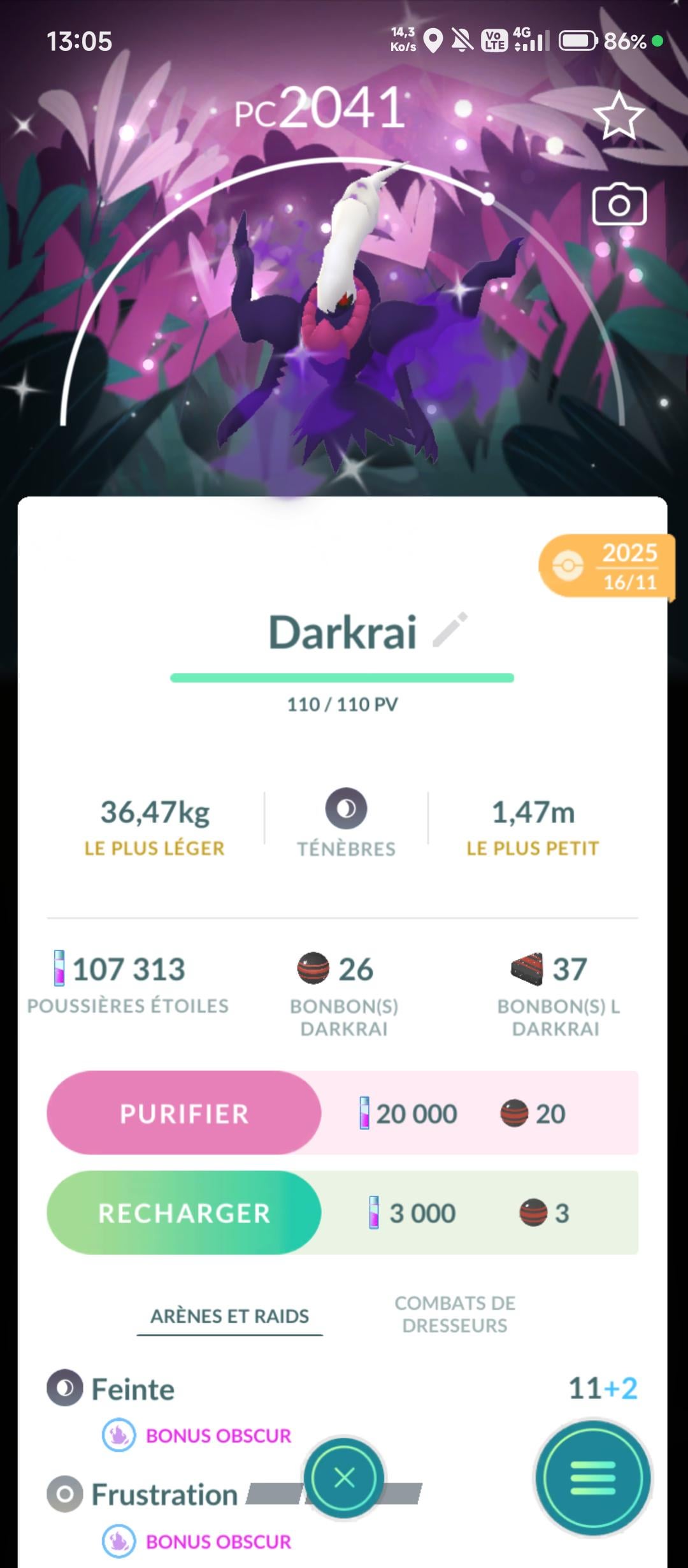This screenshot has width=688, height=1568.
Task: Open the green hamburger menu button
Action: pyautogui.click(x=593, y=1477)
